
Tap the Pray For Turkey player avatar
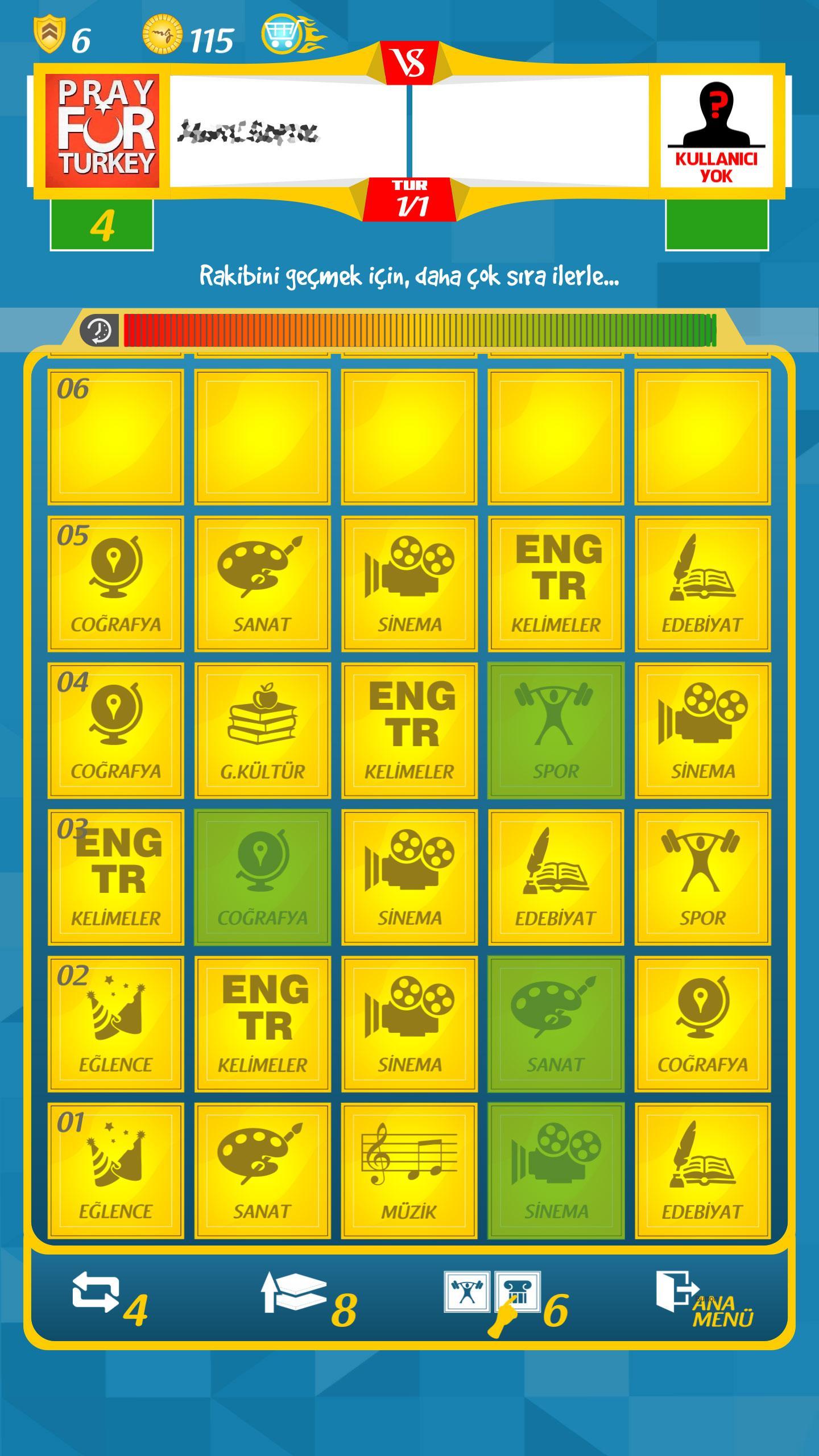pos(102,131)
